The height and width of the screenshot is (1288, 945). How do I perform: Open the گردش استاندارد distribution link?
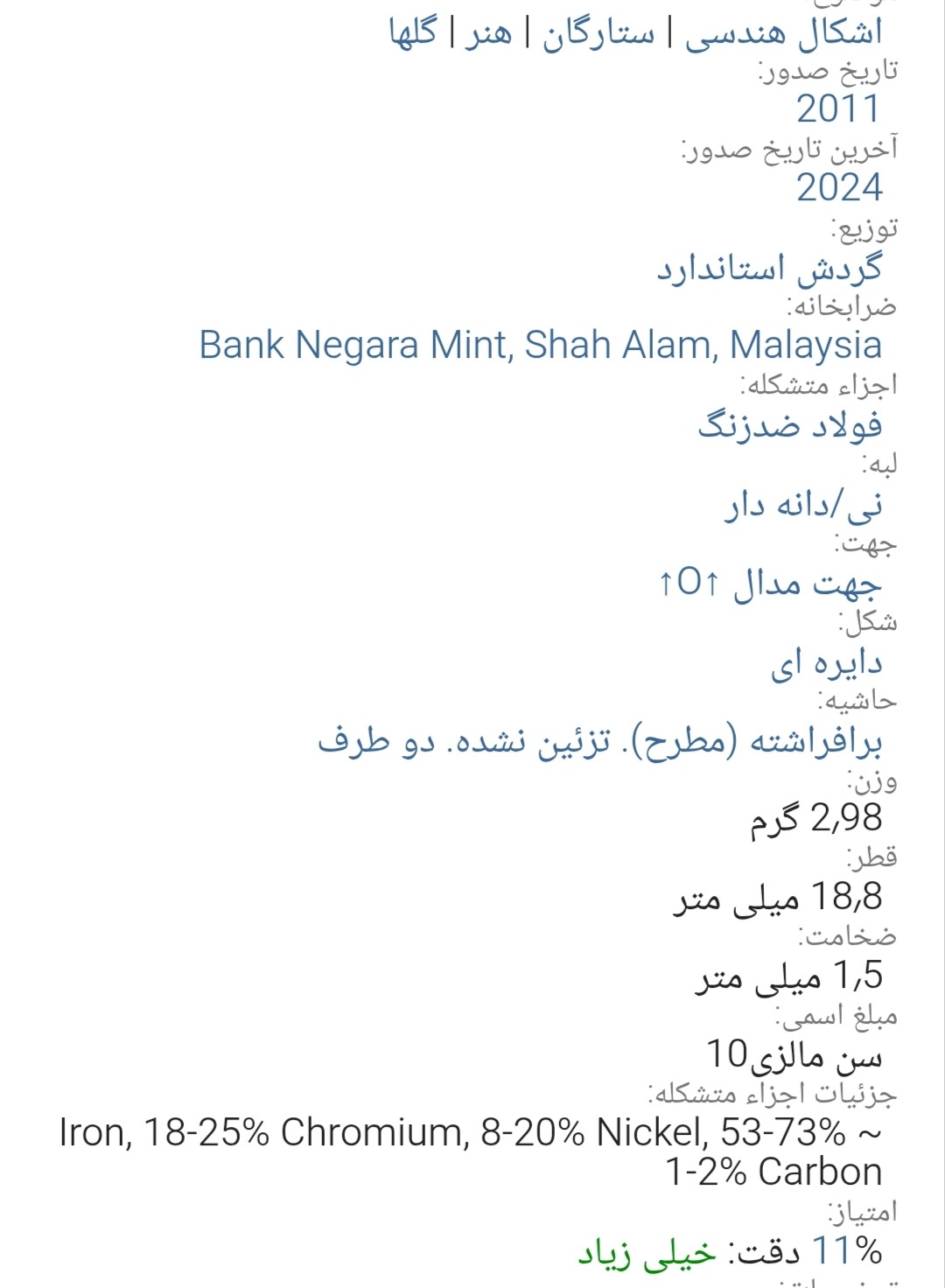tap(769, 267)
